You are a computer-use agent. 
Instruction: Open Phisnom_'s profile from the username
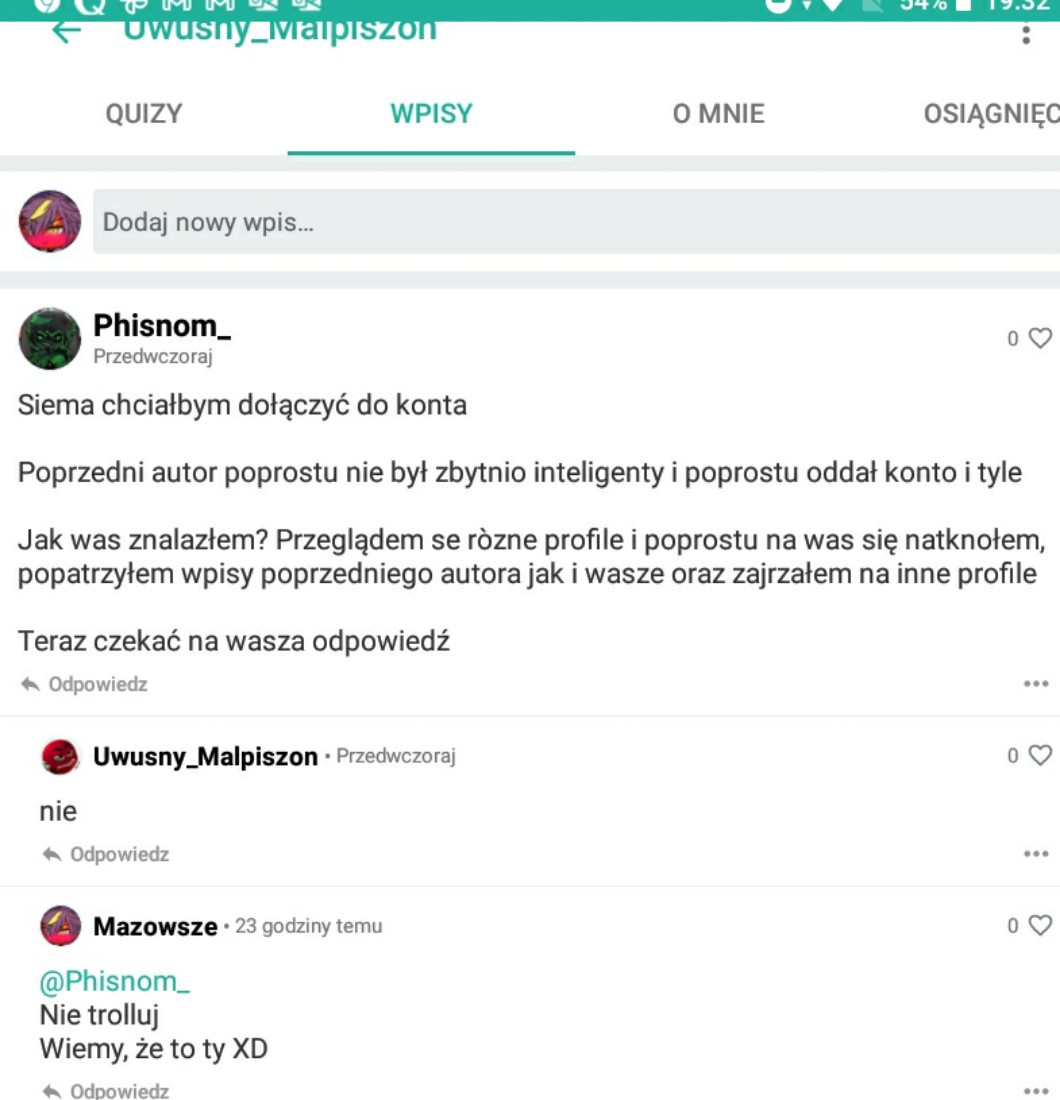click(162, 326)
